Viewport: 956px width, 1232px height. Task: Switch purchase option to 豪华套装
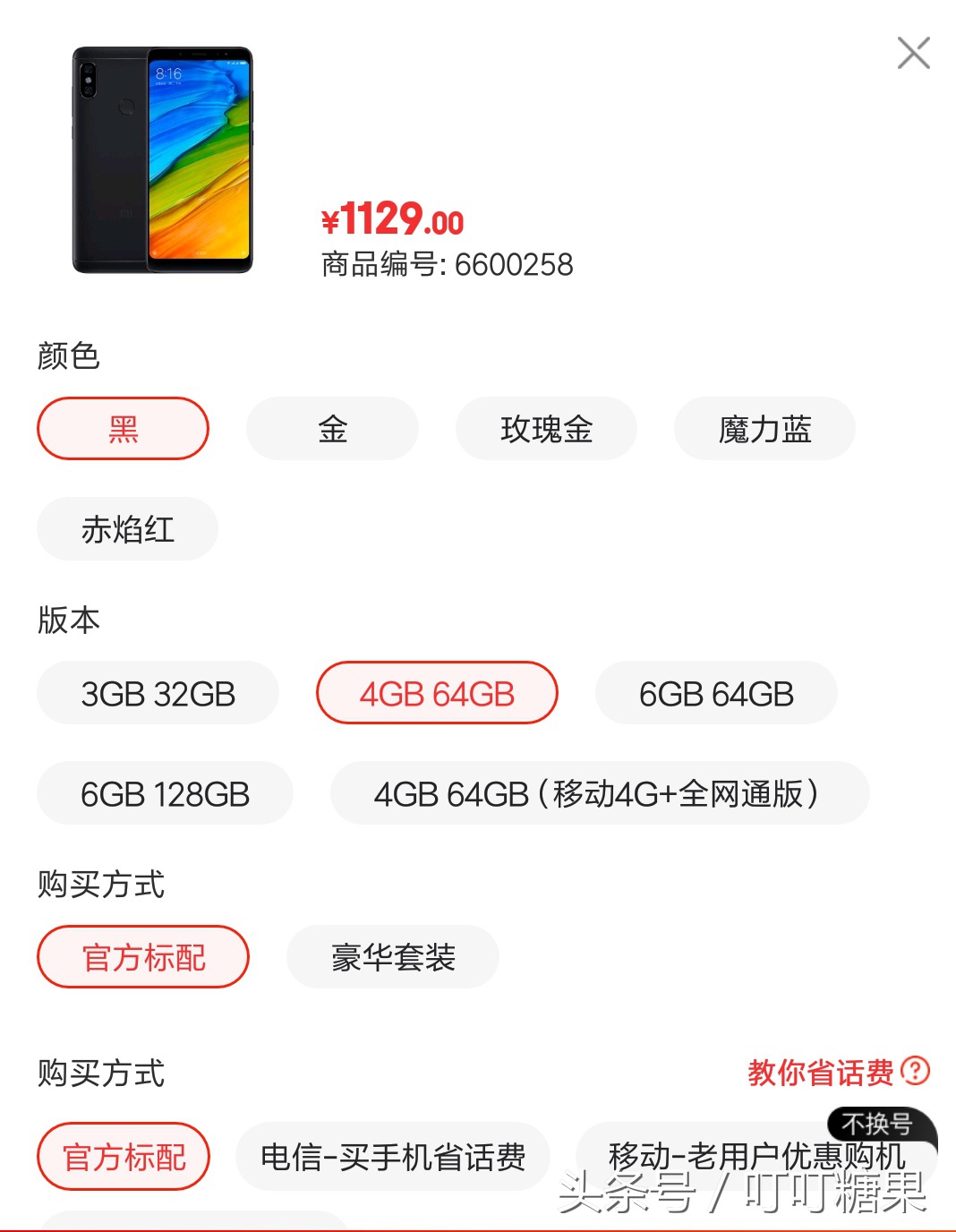392,956
